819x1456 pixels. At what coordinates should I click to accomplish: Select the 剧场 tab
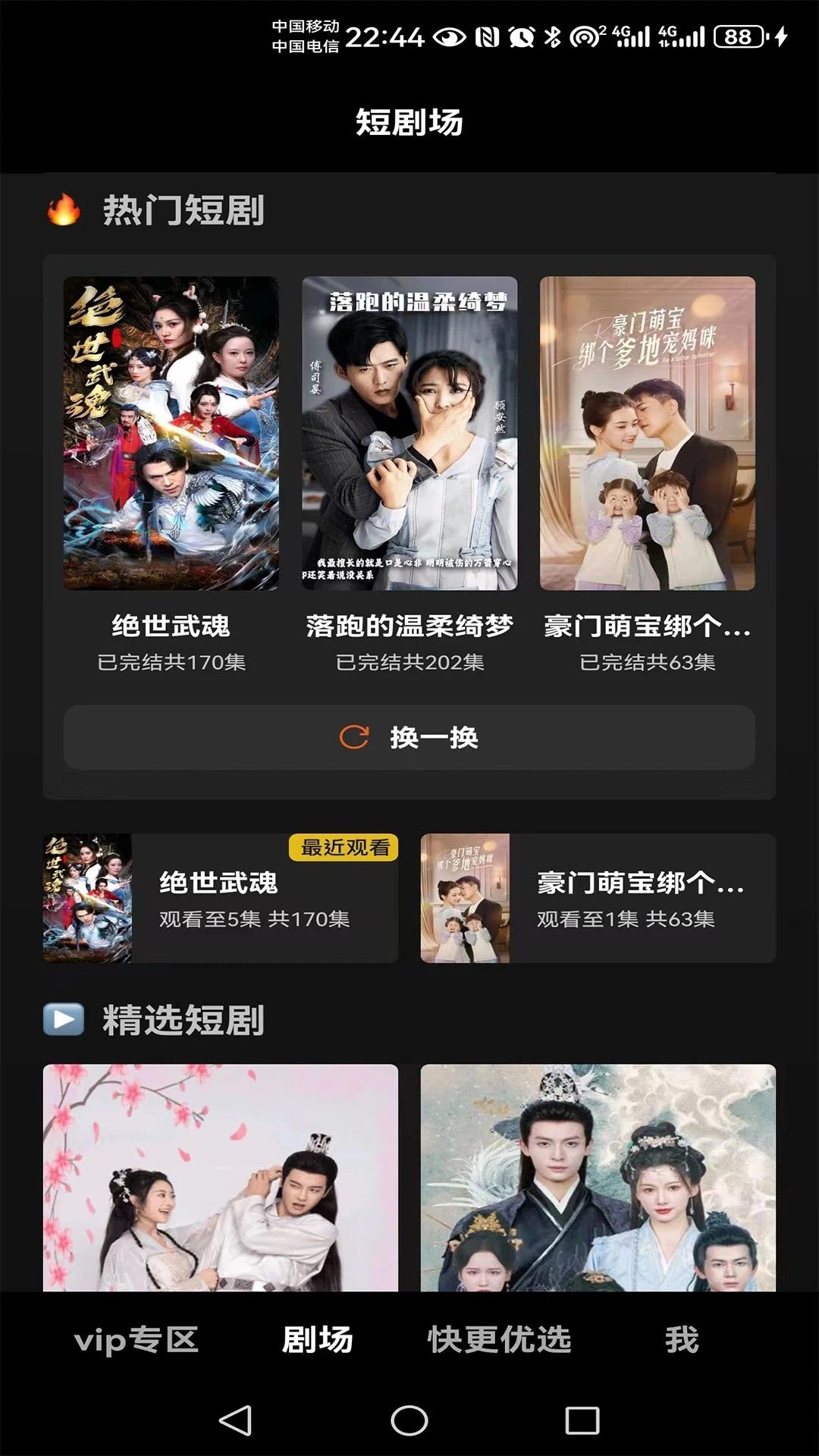[x=317, y=1339]
